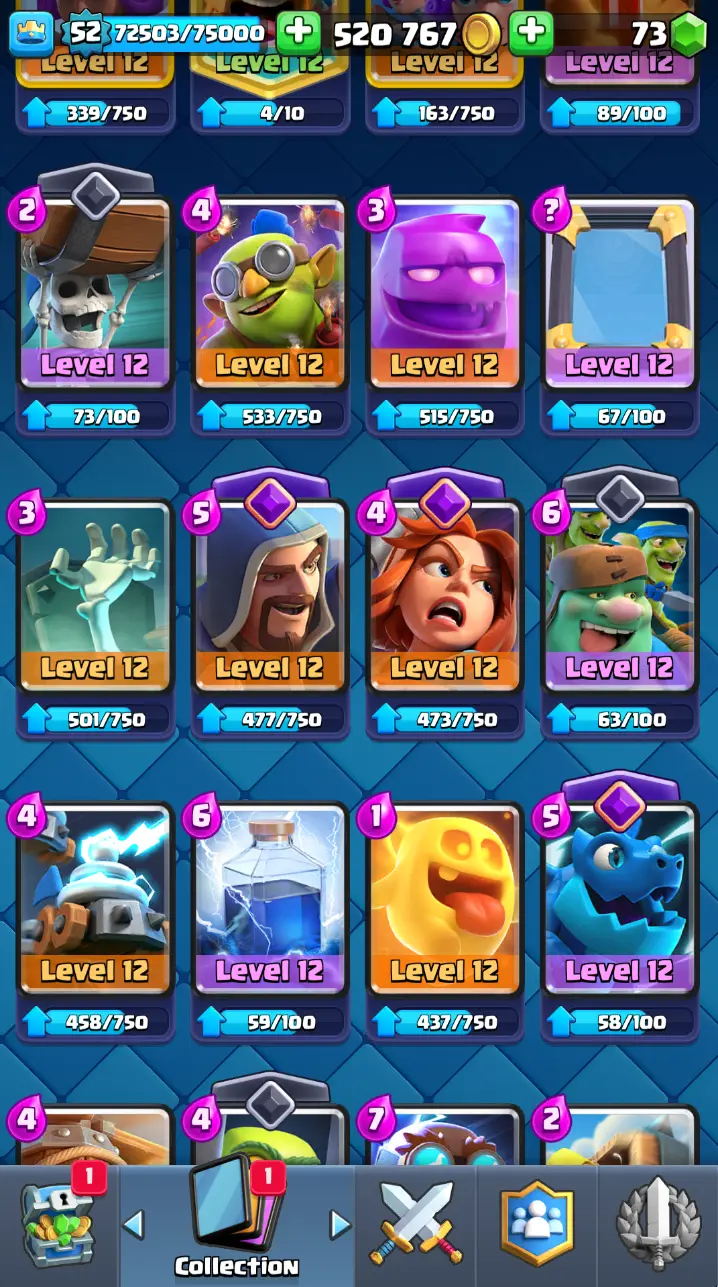
Task: Open the Goblin Giant card
Action: pyautogui.click(x=619, y=597)
